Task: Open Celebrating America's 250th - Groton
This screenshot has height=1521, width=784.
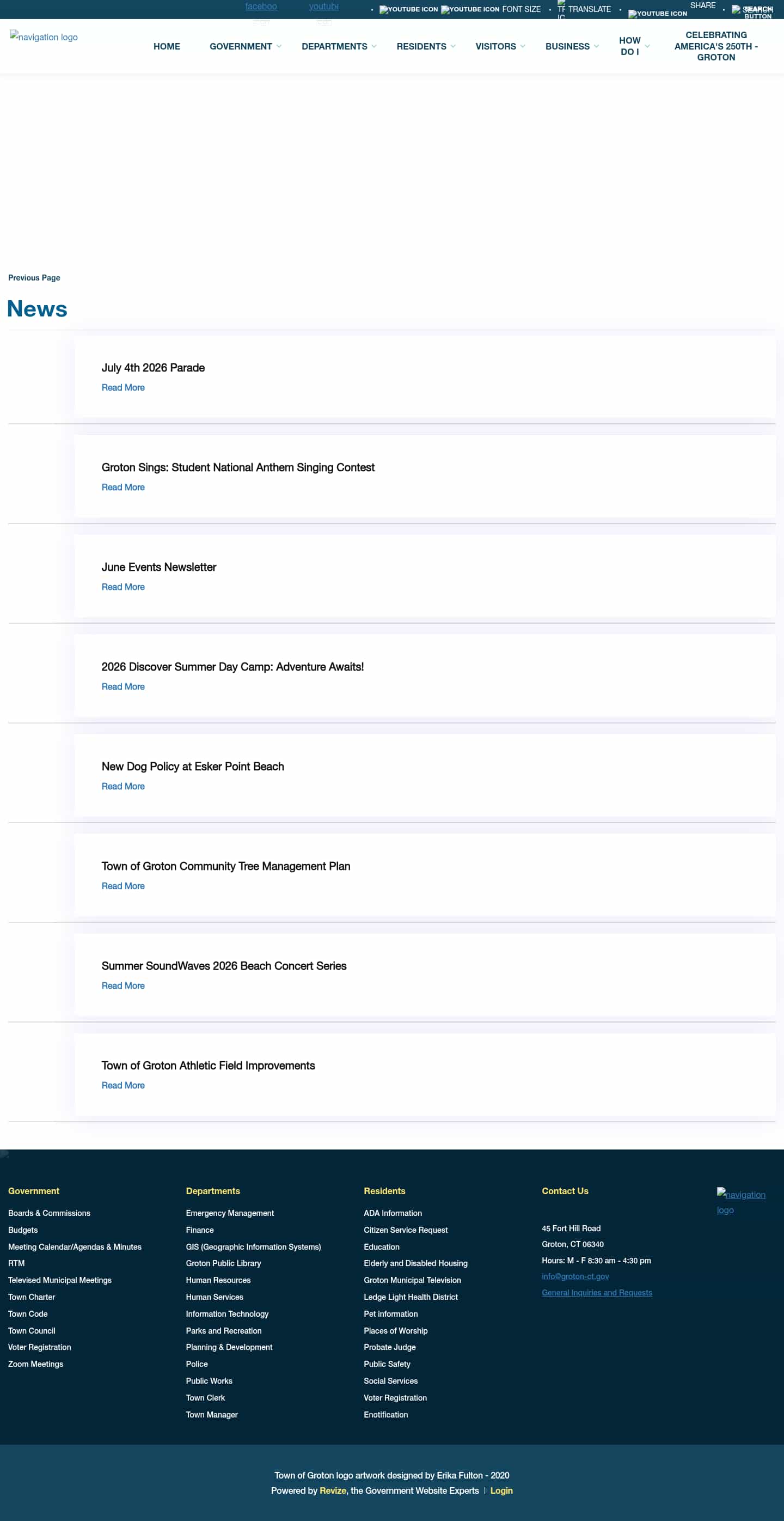Action: tap(715, 46)
